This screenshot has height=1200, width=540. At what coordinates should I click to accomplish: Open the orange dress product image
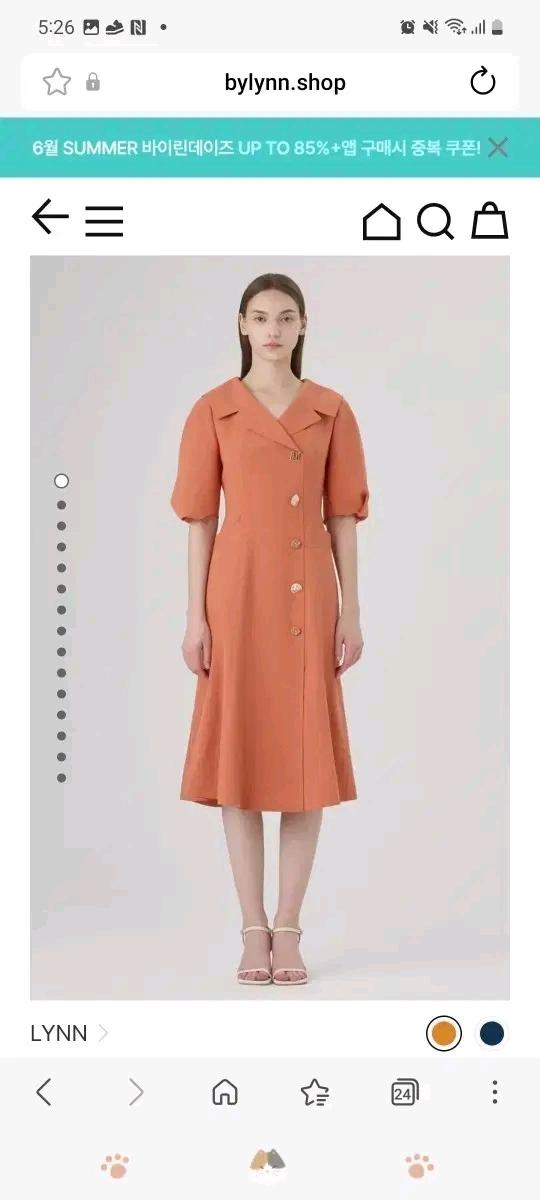click(x=270, y=627)
